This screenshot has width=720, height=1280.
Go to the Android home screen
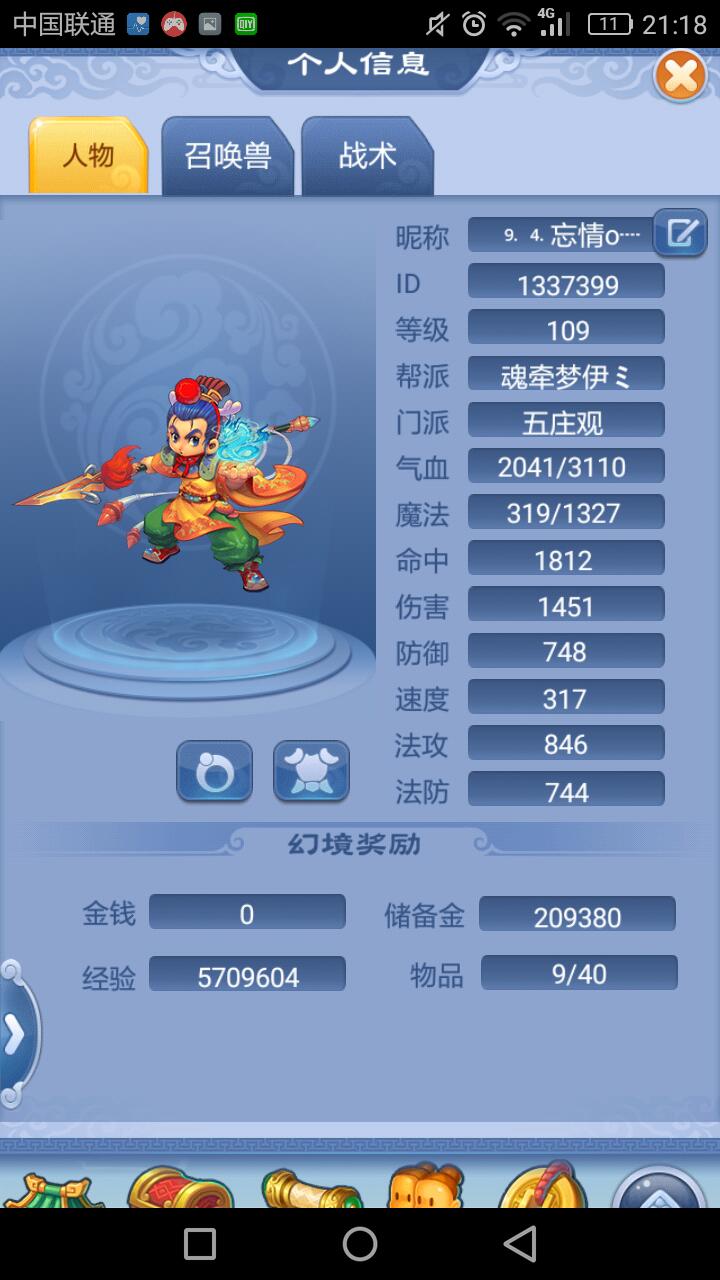pyautogui.click(x=360, y=1244)
